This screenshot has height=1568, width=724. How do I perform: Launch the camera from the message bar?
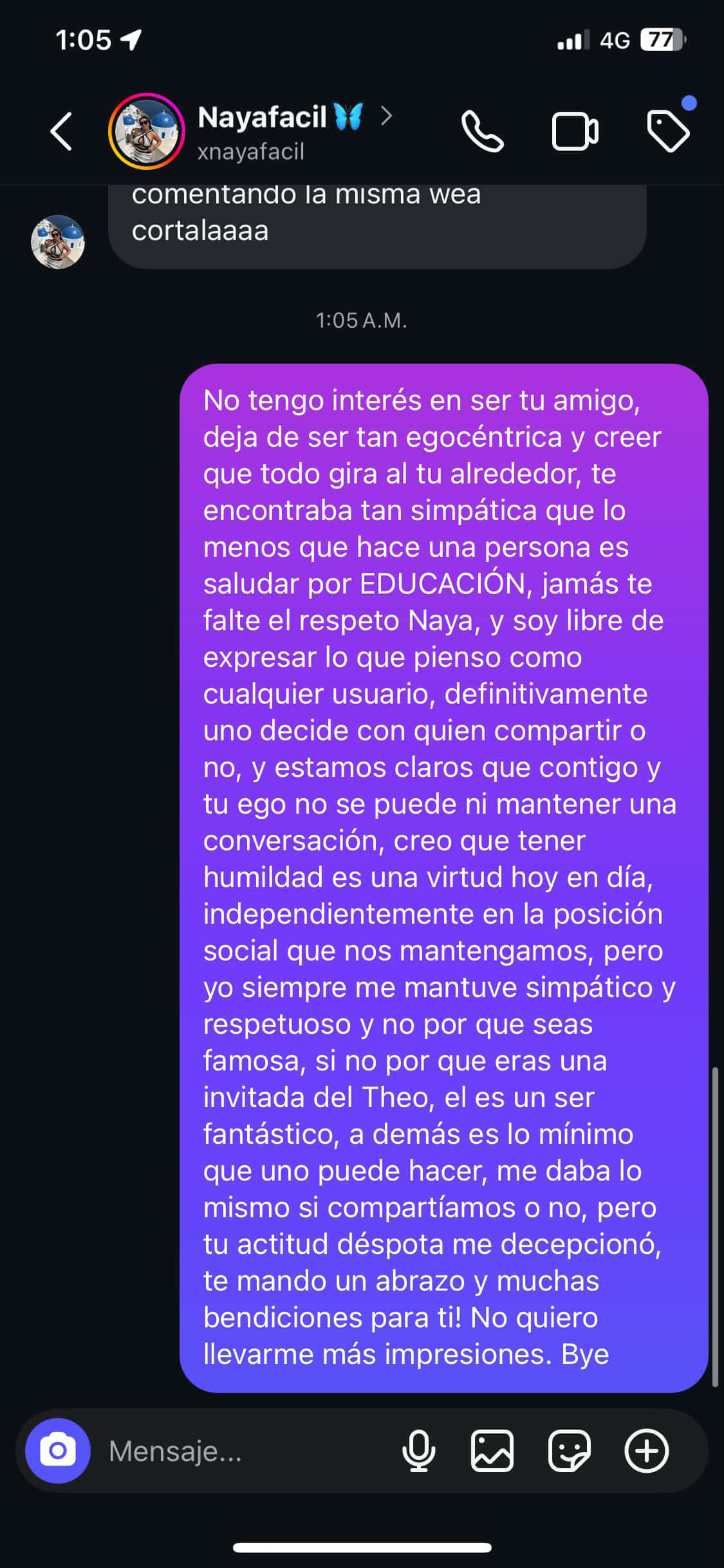tap(58, 1451)
